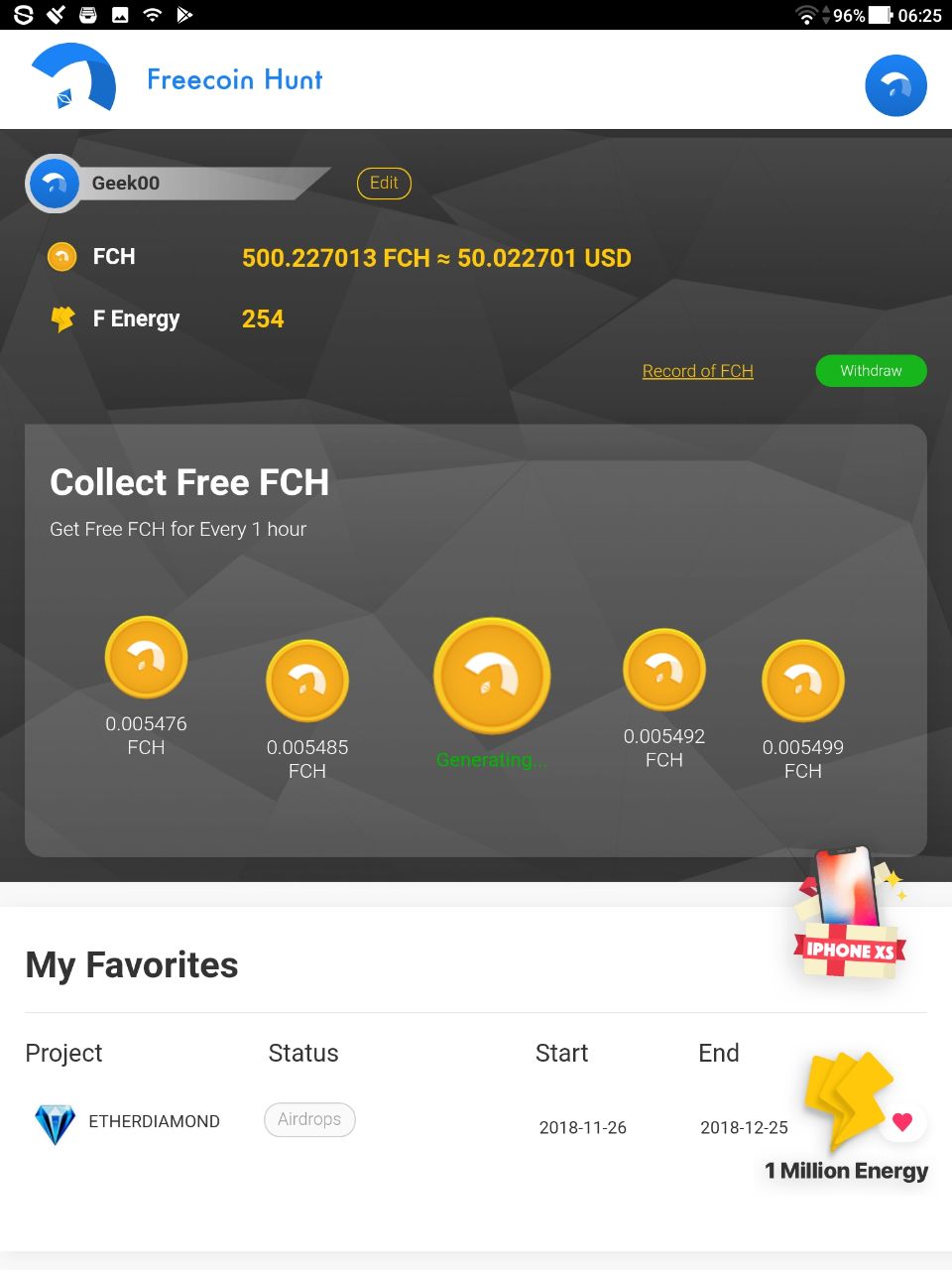The width and height of the screenshot is (952, 1270).
Task: Tap the Airdrops status chip
Action: 309,1119
